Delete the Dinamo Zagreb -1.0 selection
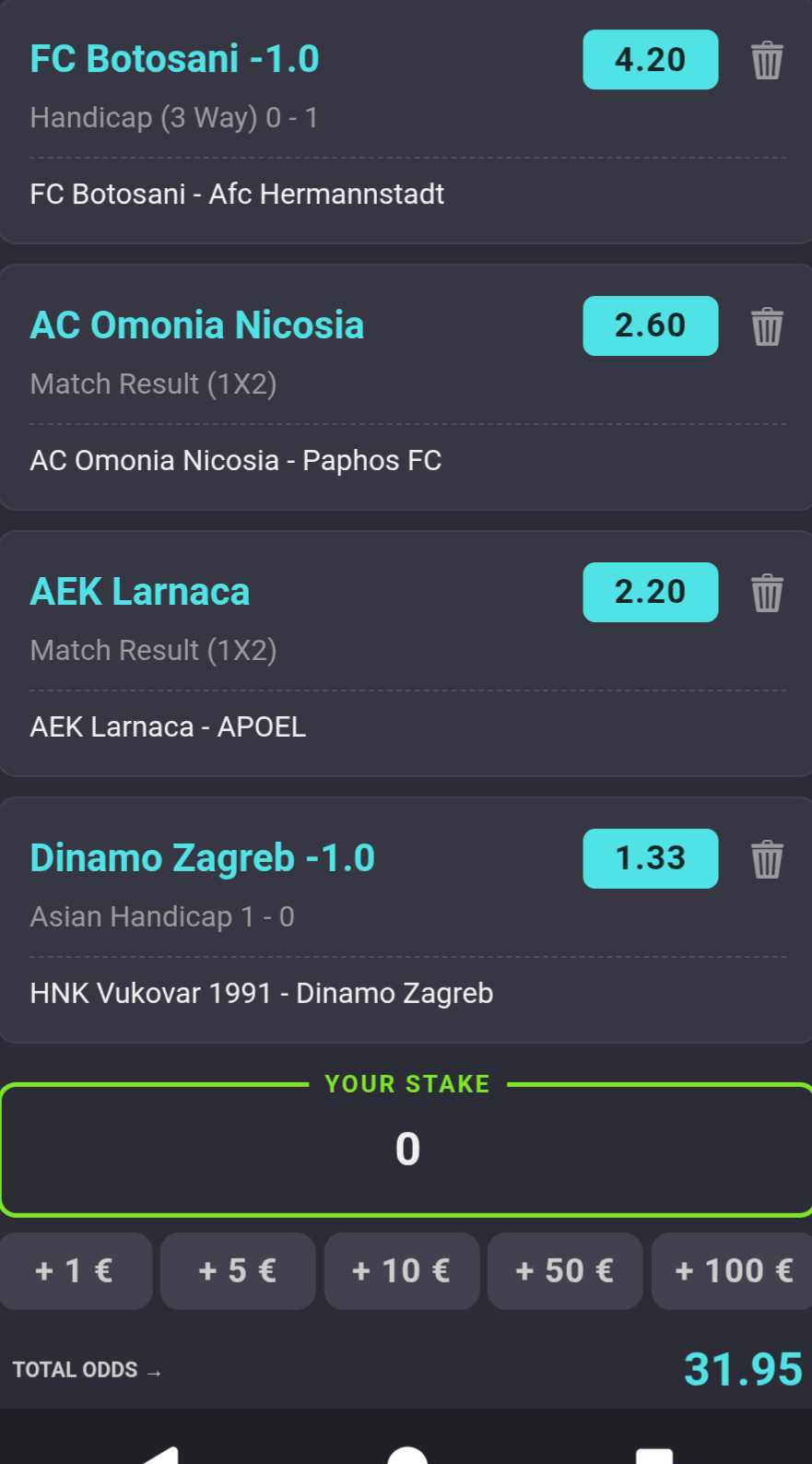 [767, 859]
